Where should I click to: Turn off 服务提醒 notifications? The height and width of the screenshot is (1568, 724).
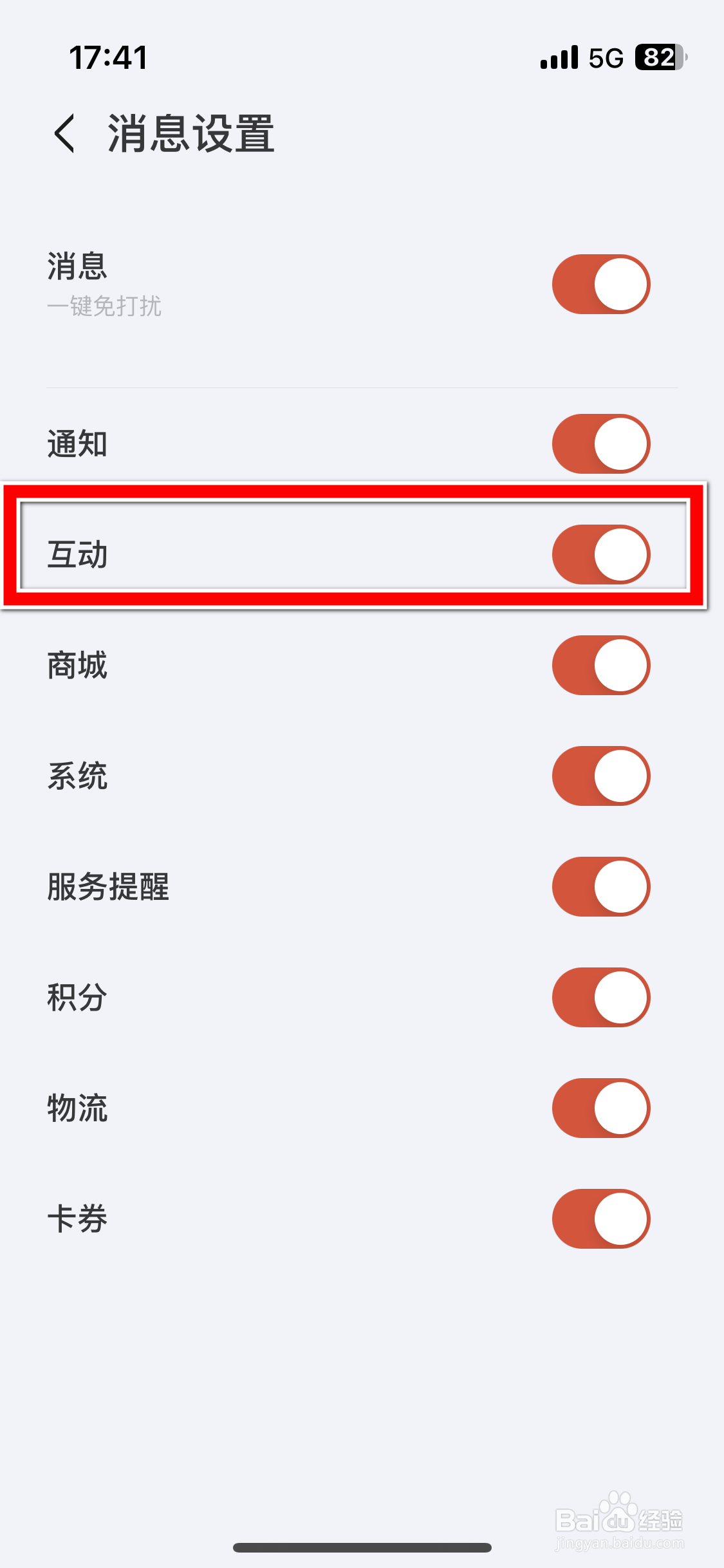click(599, 886)
